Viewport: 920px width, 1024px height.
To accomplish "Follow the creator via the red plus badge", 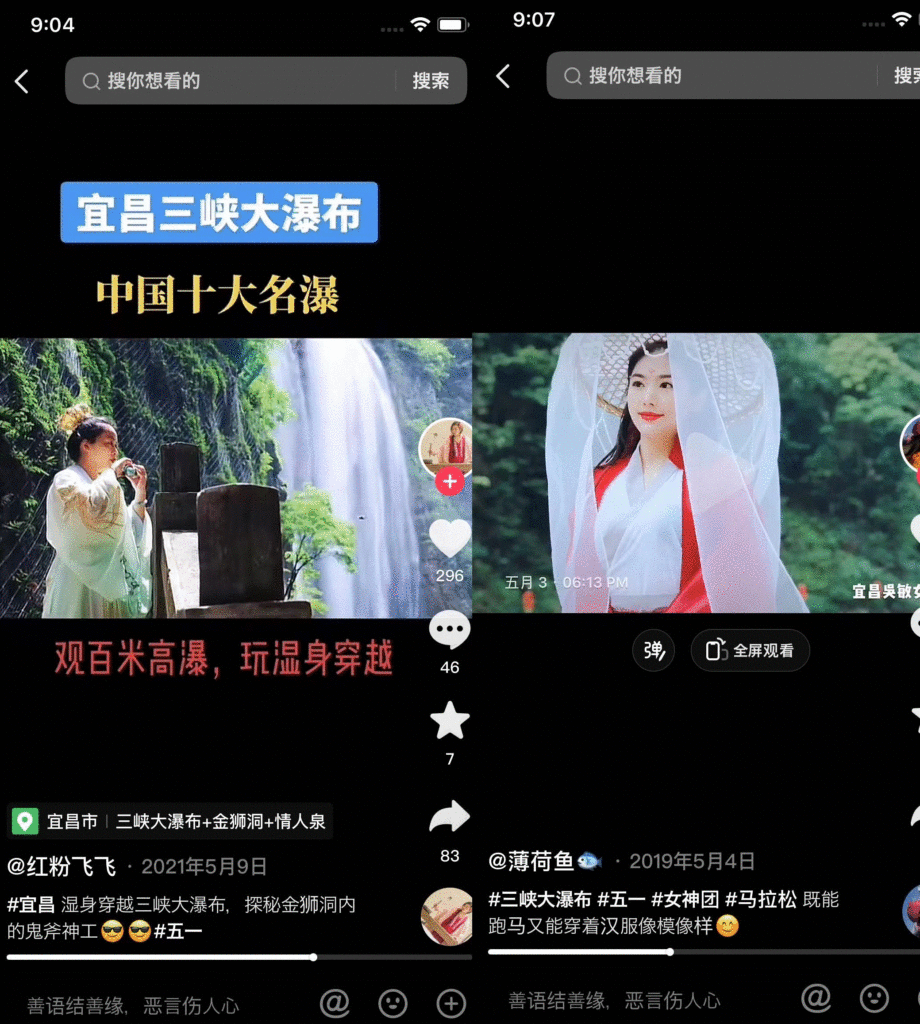I will [450, 482].
